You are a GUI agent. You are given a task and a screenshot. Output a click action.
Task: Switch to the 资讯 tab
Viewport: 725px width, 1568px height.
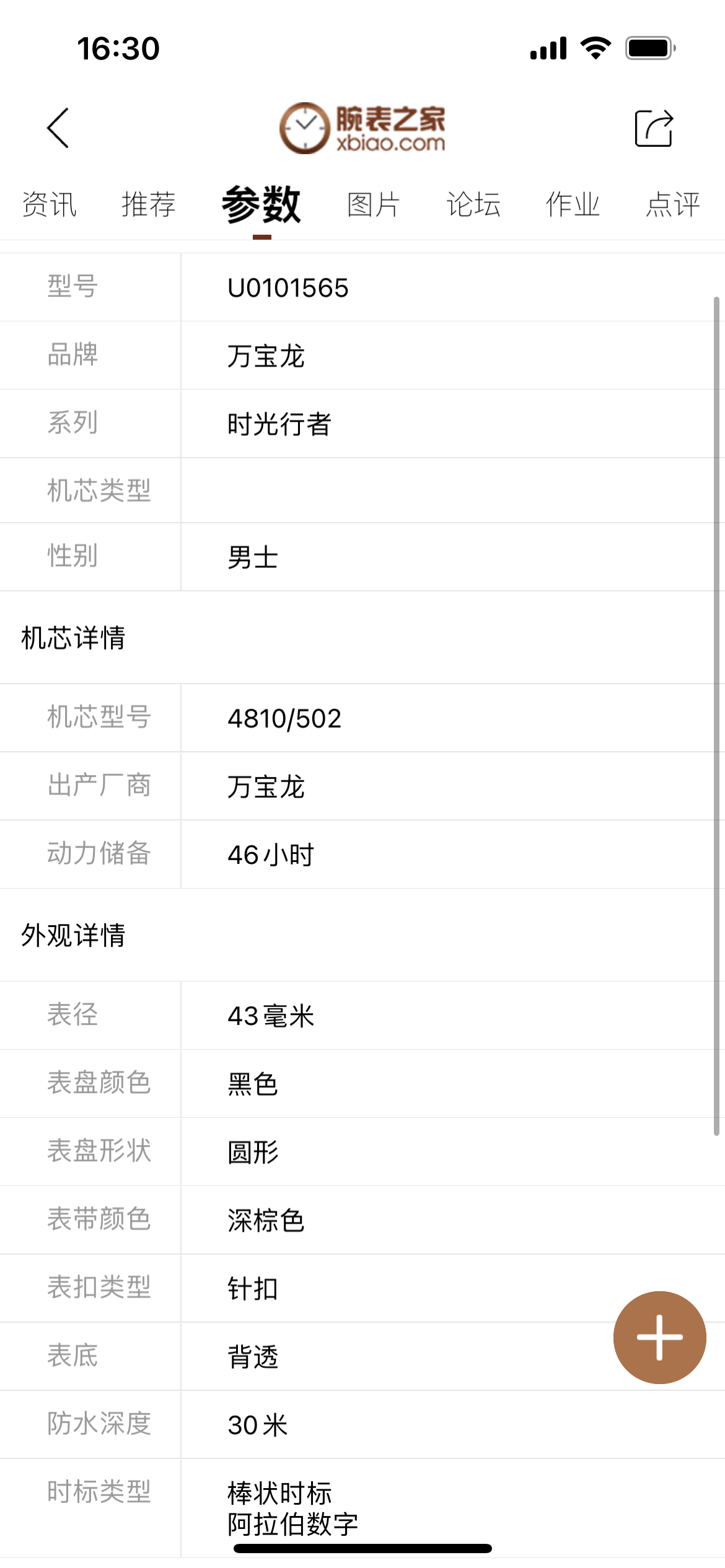50,204
